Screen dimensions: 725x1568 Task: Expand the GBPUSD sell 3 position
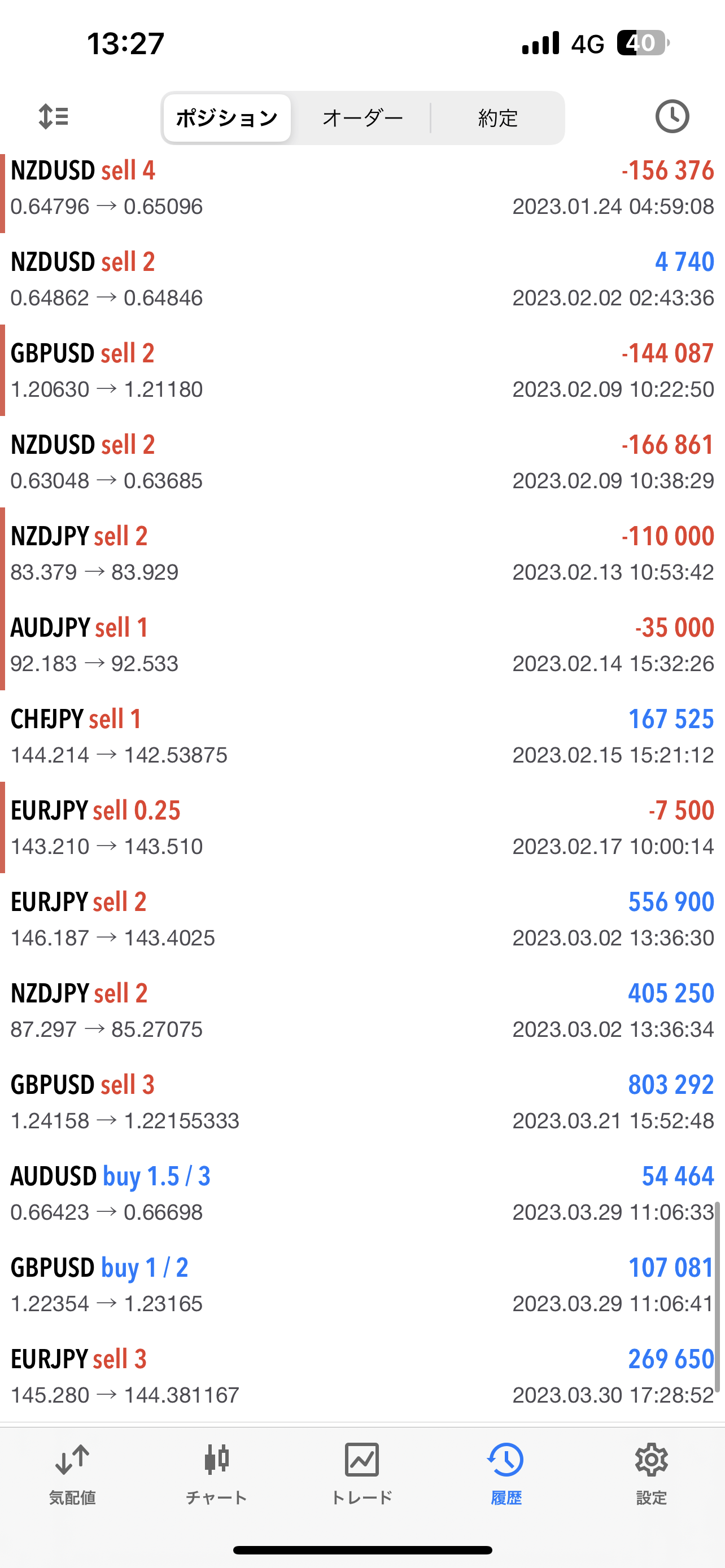pos(362,1102)
